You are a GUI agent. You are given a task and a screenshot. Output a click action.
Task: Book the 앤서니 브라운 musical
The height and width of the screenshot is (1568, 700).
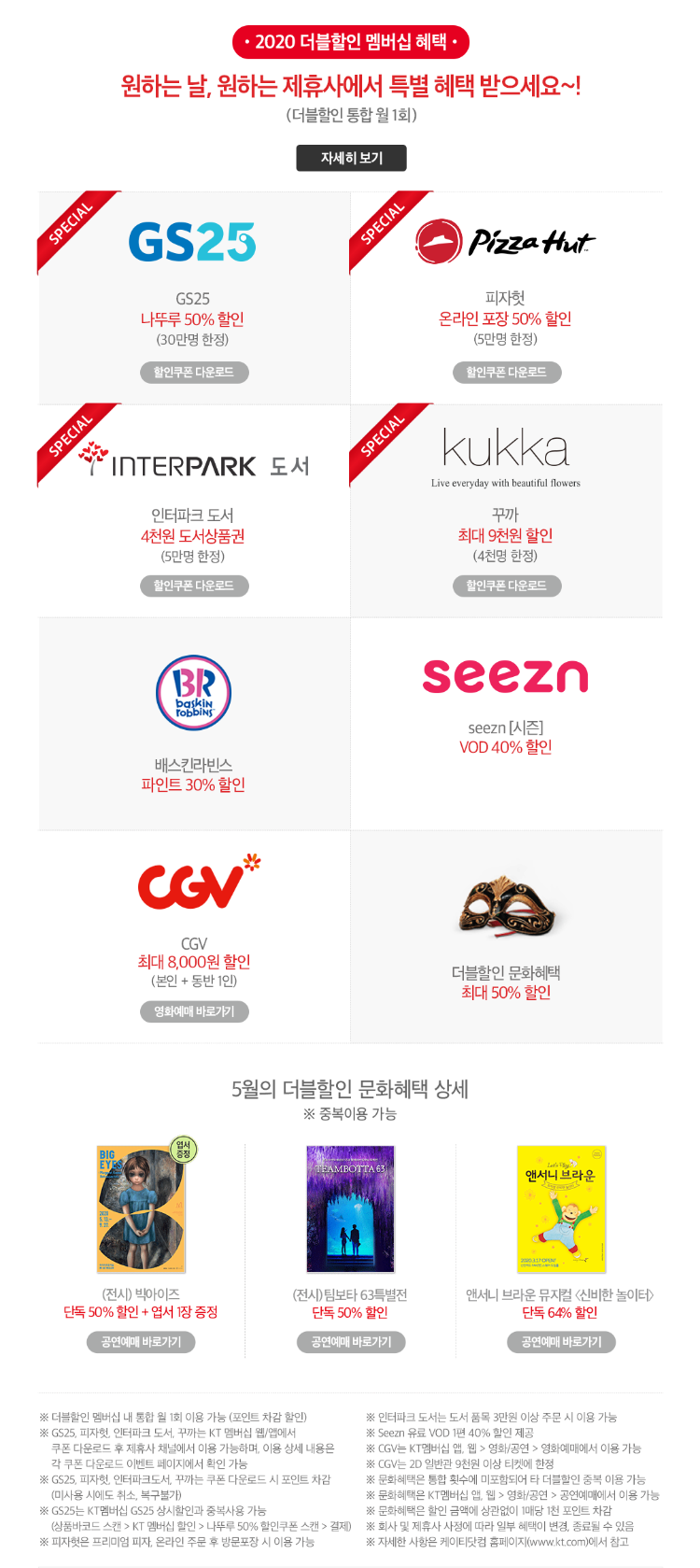point(561,1342)
